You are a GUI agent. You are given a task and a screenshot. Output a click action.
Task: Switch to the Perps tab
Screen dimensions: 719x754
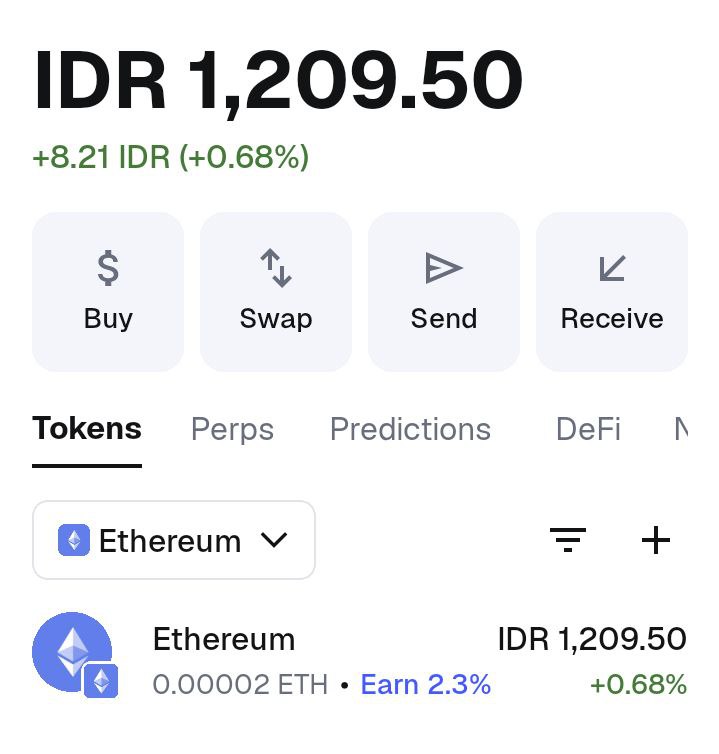(x=232, y=430)
